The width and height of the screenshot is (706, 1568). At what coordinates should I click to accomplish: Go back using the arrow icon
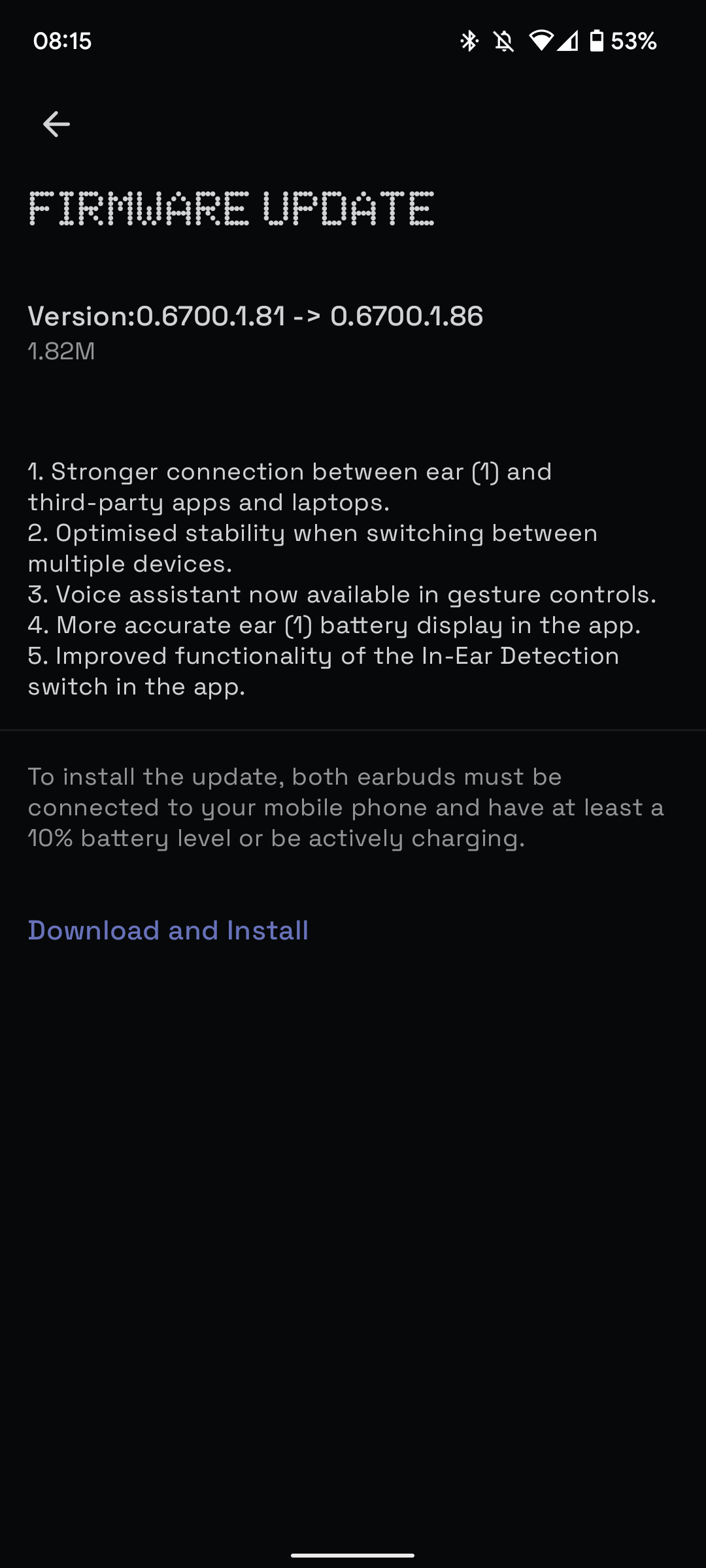[56, 124]
